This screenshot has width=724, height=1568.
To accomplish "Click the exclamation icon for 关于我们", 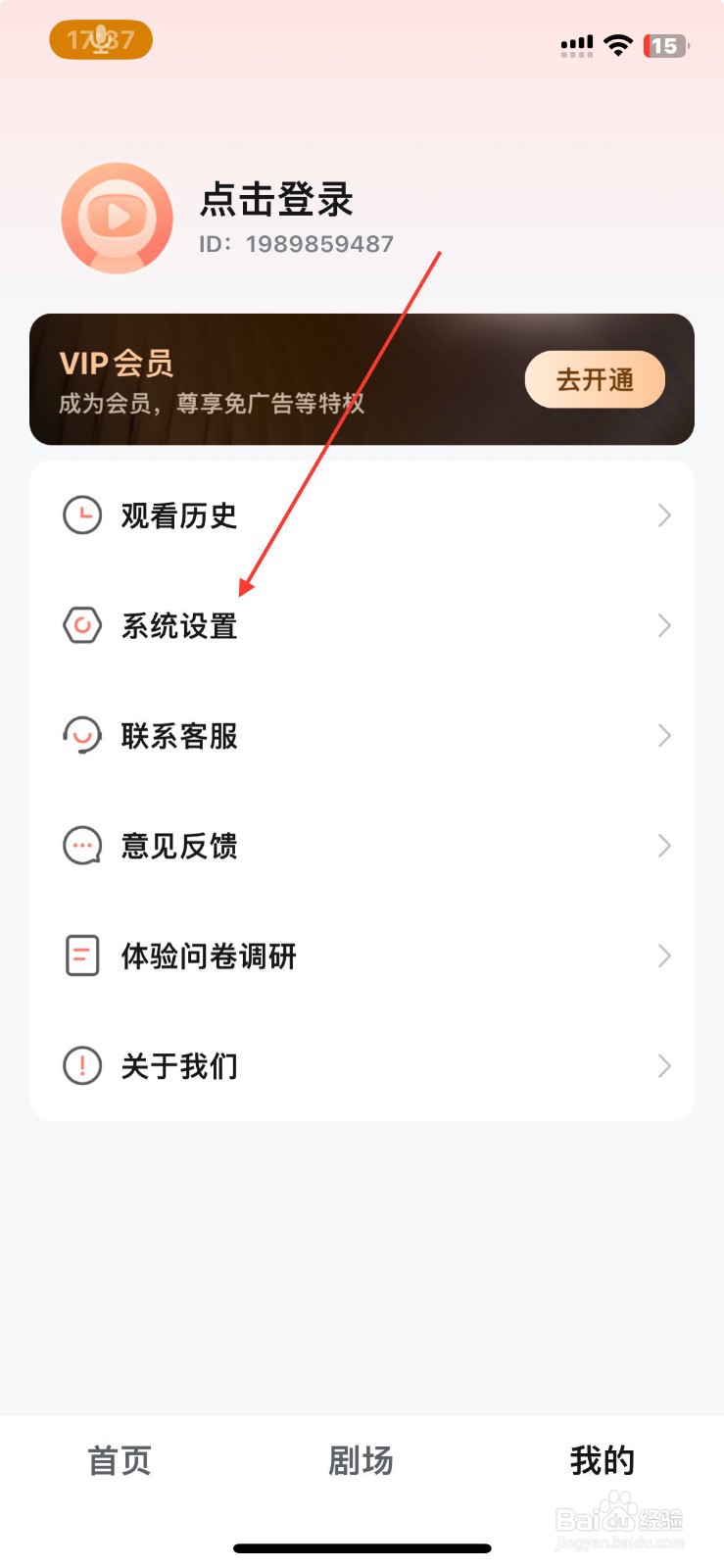I will click(x=82, y=1065).
